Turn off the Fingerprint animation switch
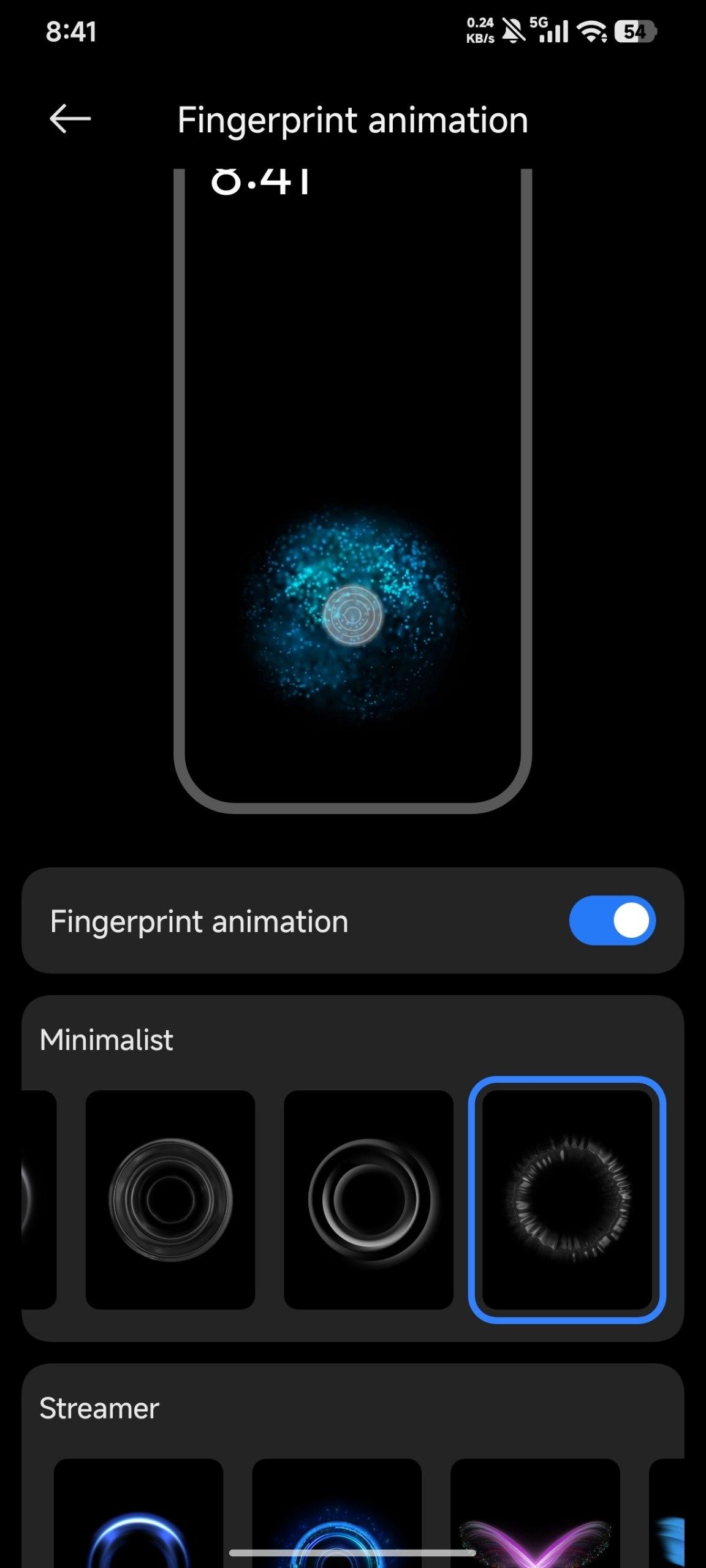This screenshot has width=706, height=1568. click(x=612, y=921)
